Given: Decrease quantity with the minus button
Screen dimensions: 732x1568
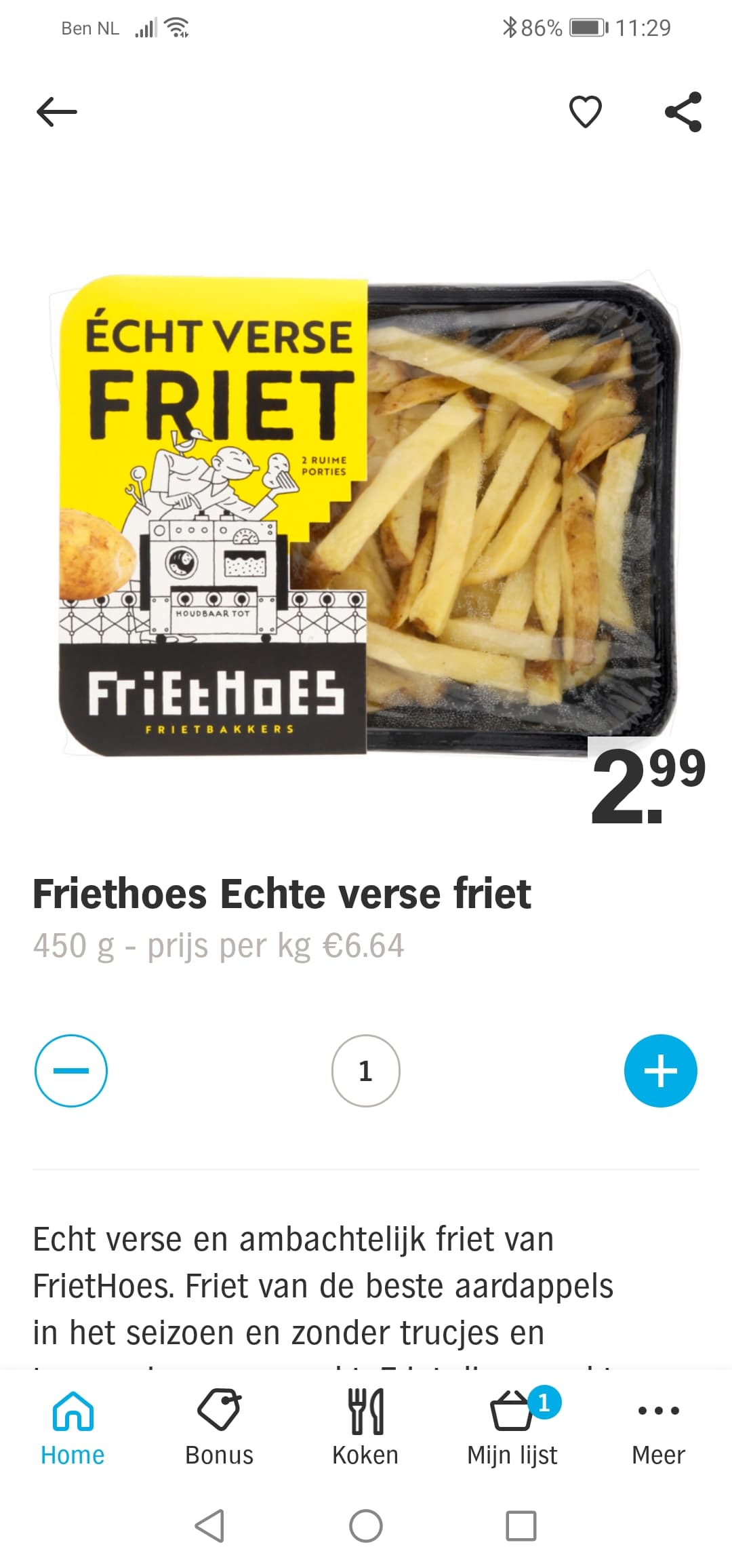Looking at the screenshot, I should [x=71, y=1071].
